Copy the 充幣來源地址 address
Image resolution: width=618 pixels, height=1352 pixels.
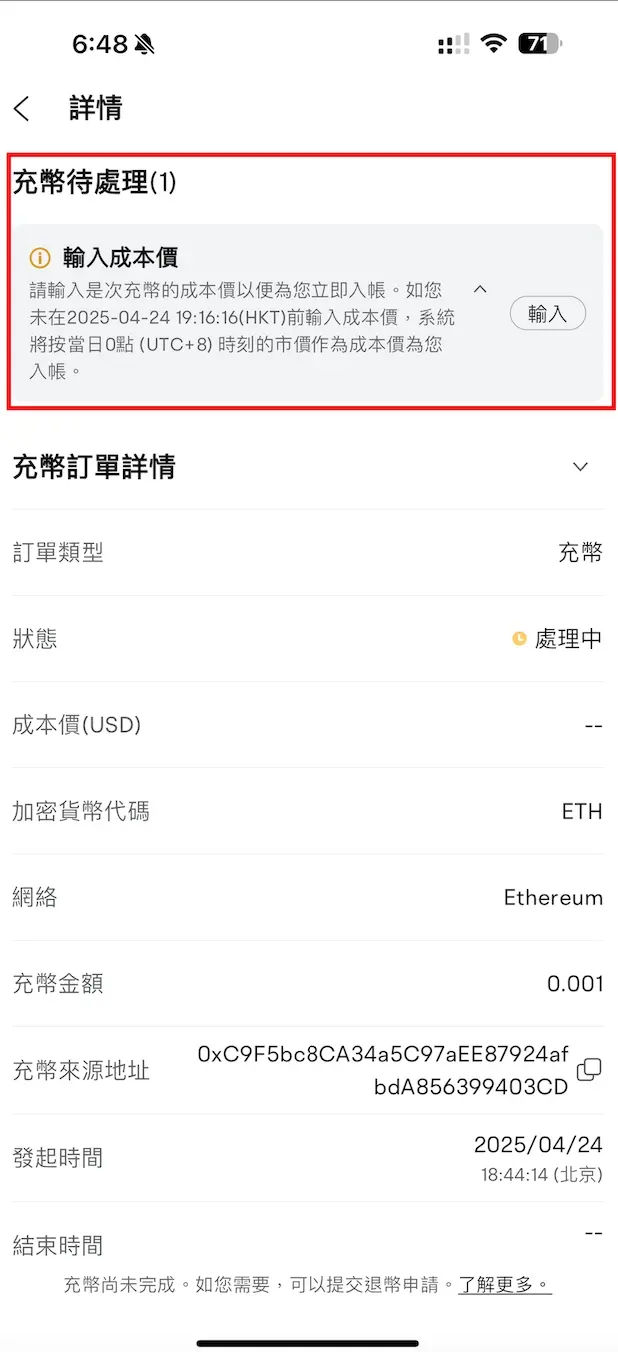pos(589,1069)
